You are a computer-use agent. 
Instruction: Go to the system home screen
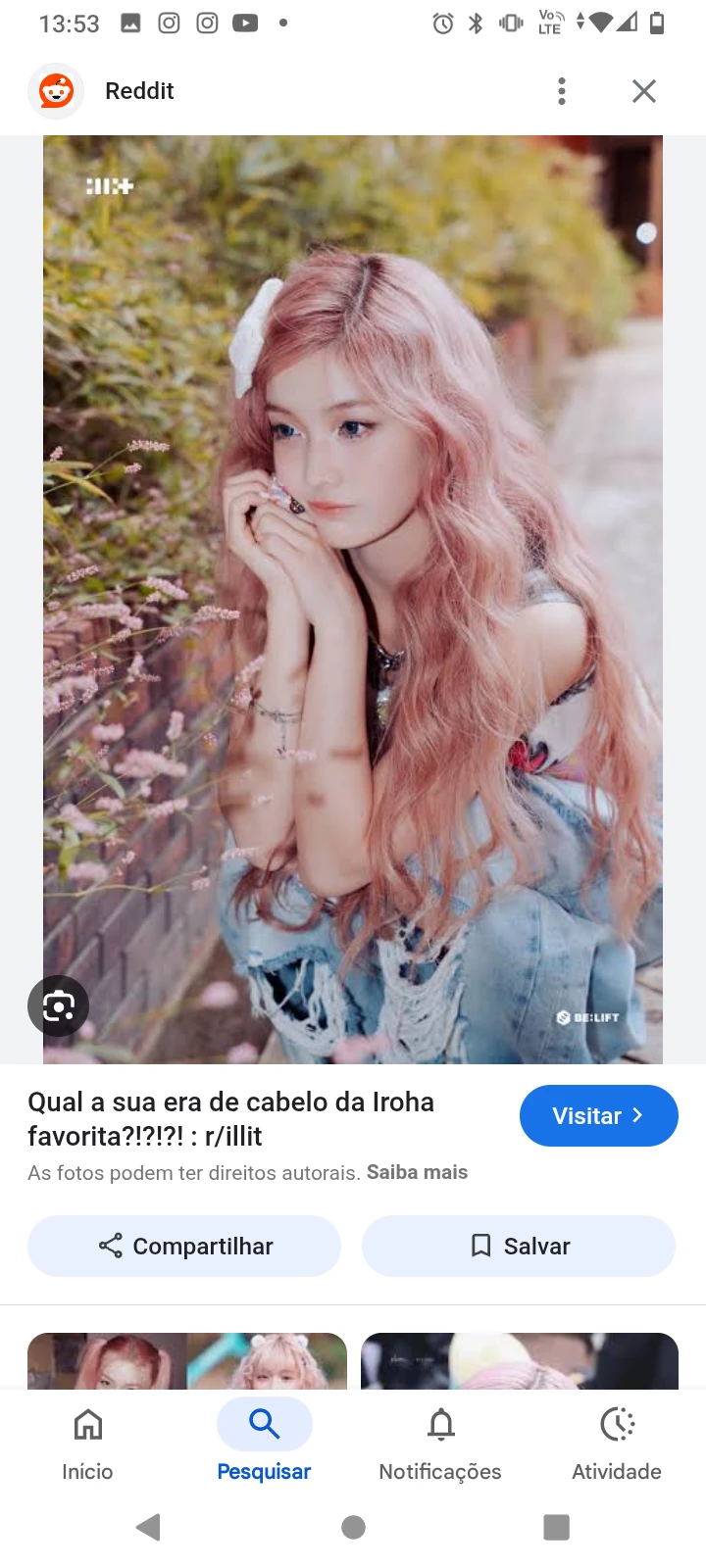[354, 1527]
